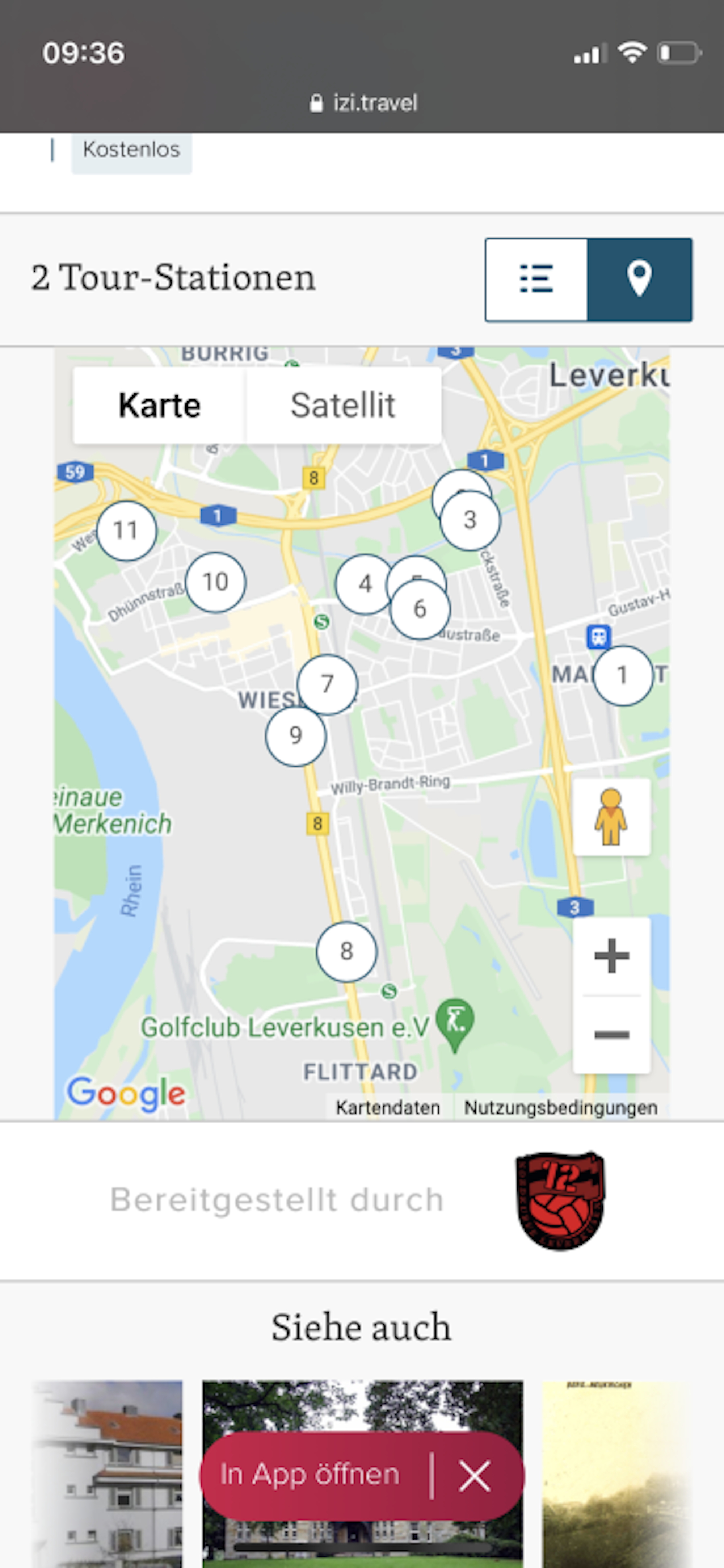Switch map to Satellit view
724x1568 pixels.
(343, 405)
